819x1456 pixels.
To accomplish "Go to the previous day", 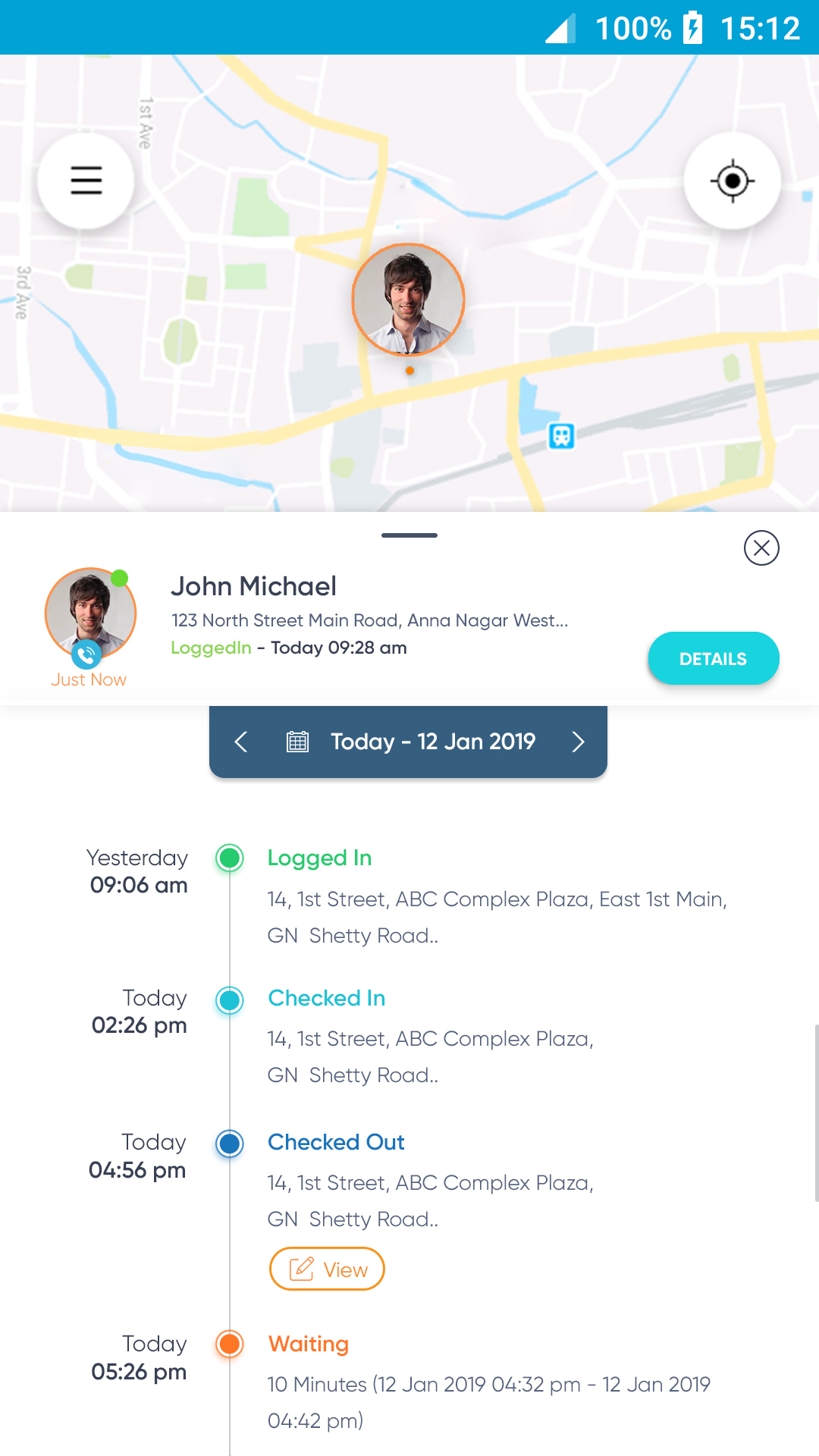I will [241, 742].
